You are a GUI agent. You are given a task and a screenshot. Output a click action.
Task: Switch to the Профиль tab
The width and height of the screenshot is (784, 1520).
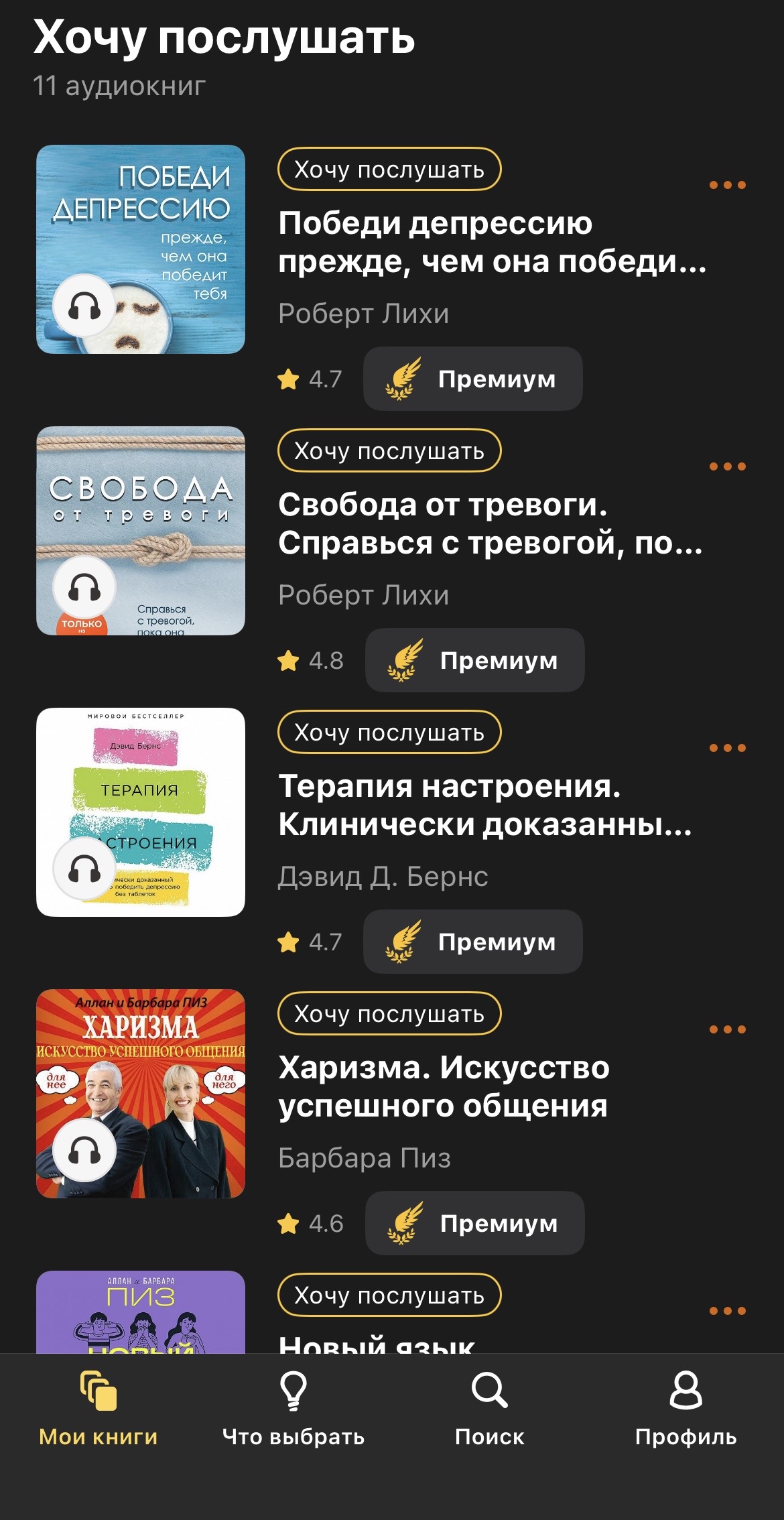(685, 1409)
